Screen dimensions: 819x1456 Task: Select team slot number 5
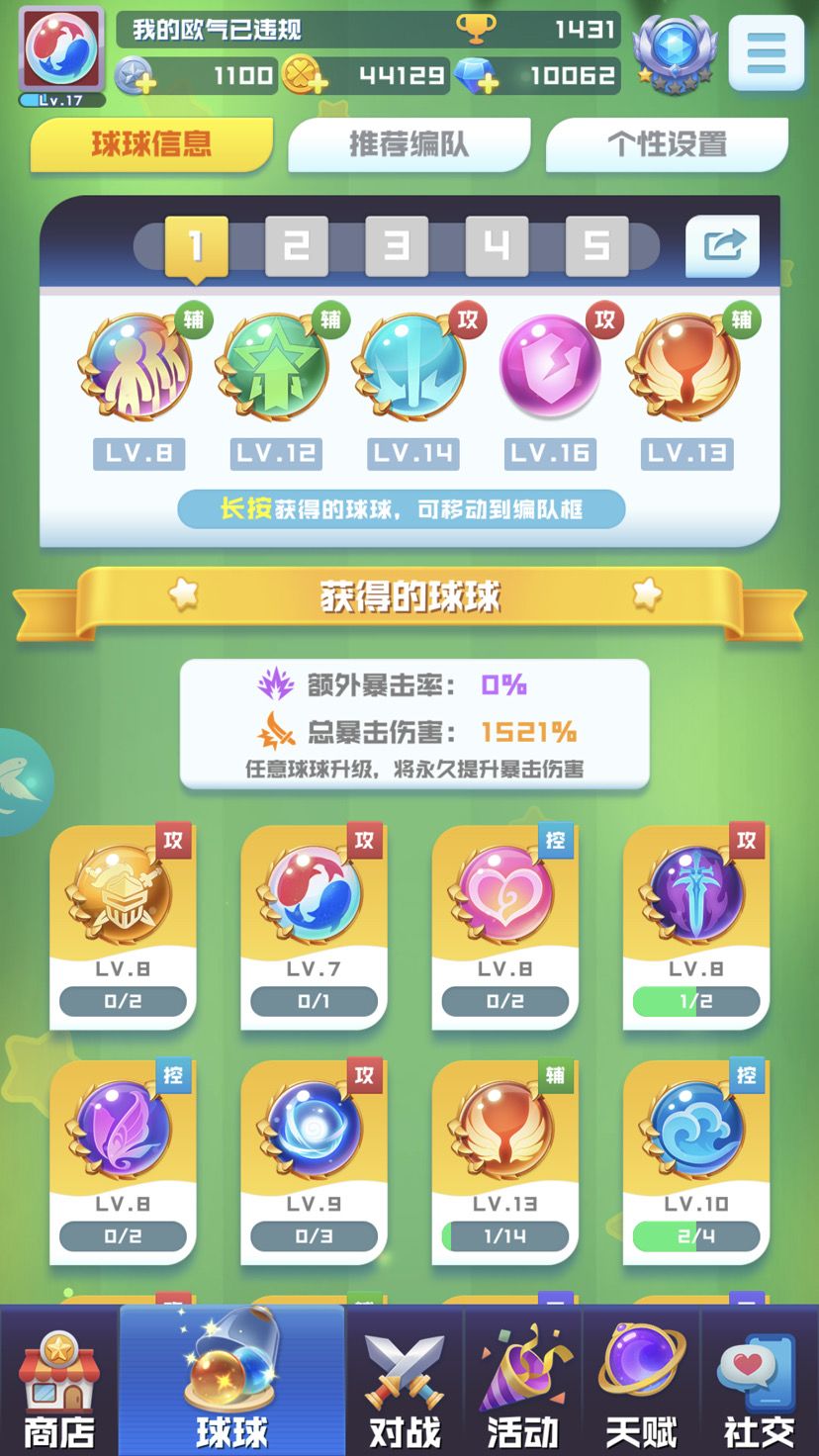click(x=596, y=245)
